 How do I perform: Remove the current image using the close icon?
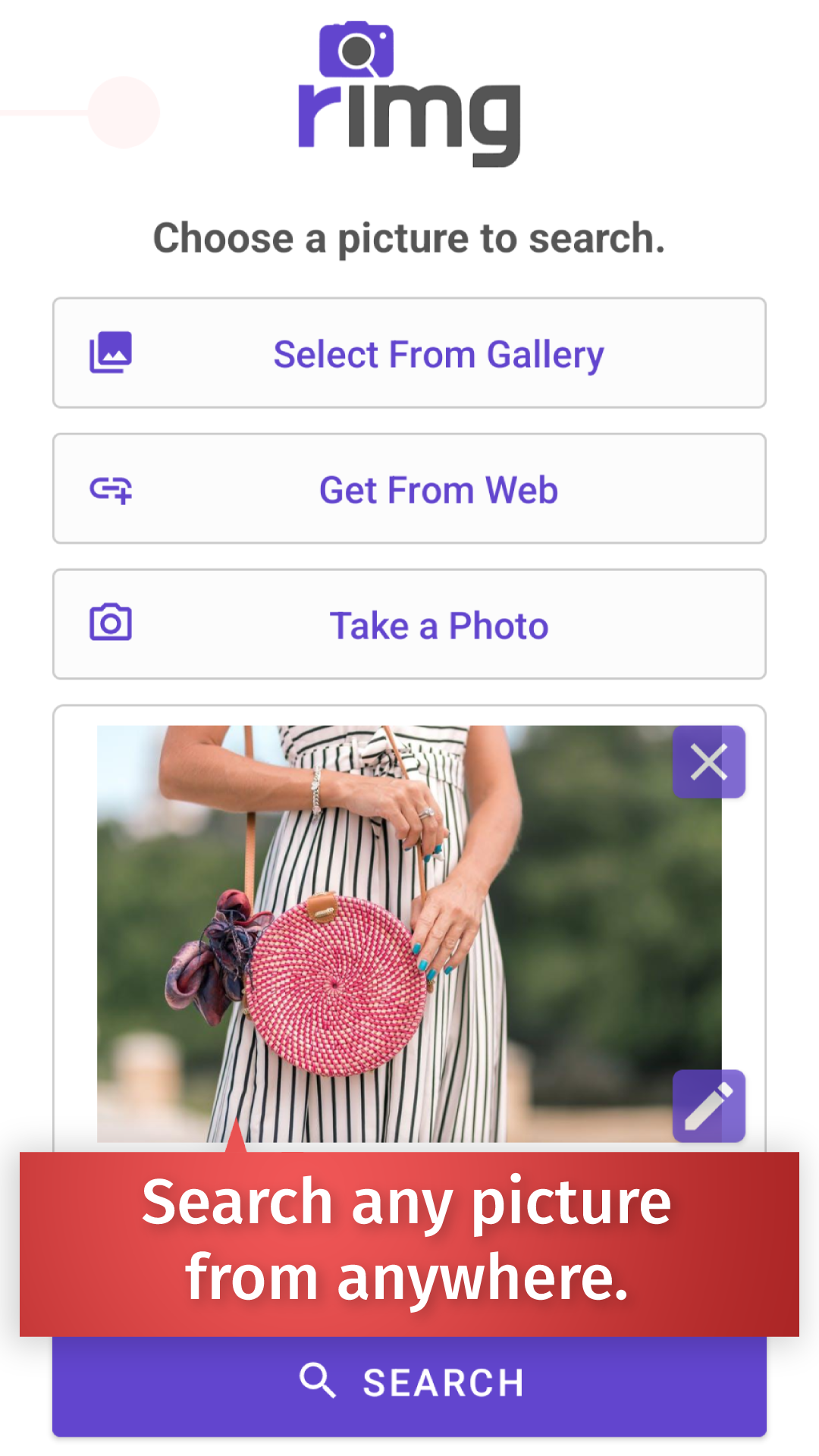(708, 762)
